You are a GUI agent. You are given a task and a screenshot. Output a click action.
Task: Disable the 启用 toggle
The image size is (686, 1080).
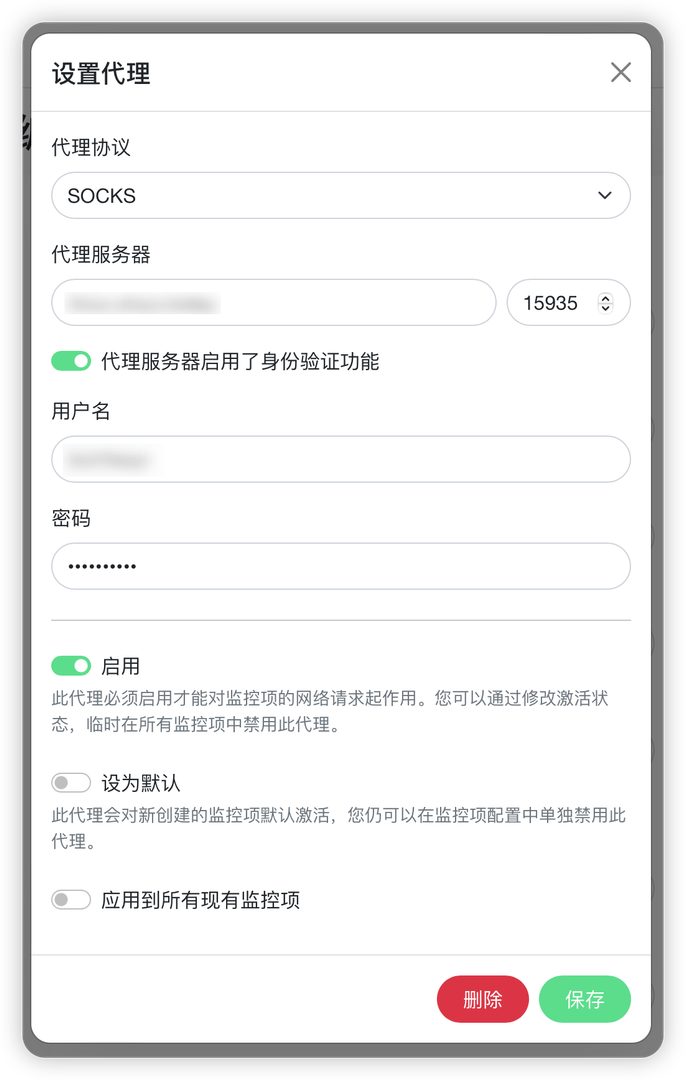coord(71,666)
